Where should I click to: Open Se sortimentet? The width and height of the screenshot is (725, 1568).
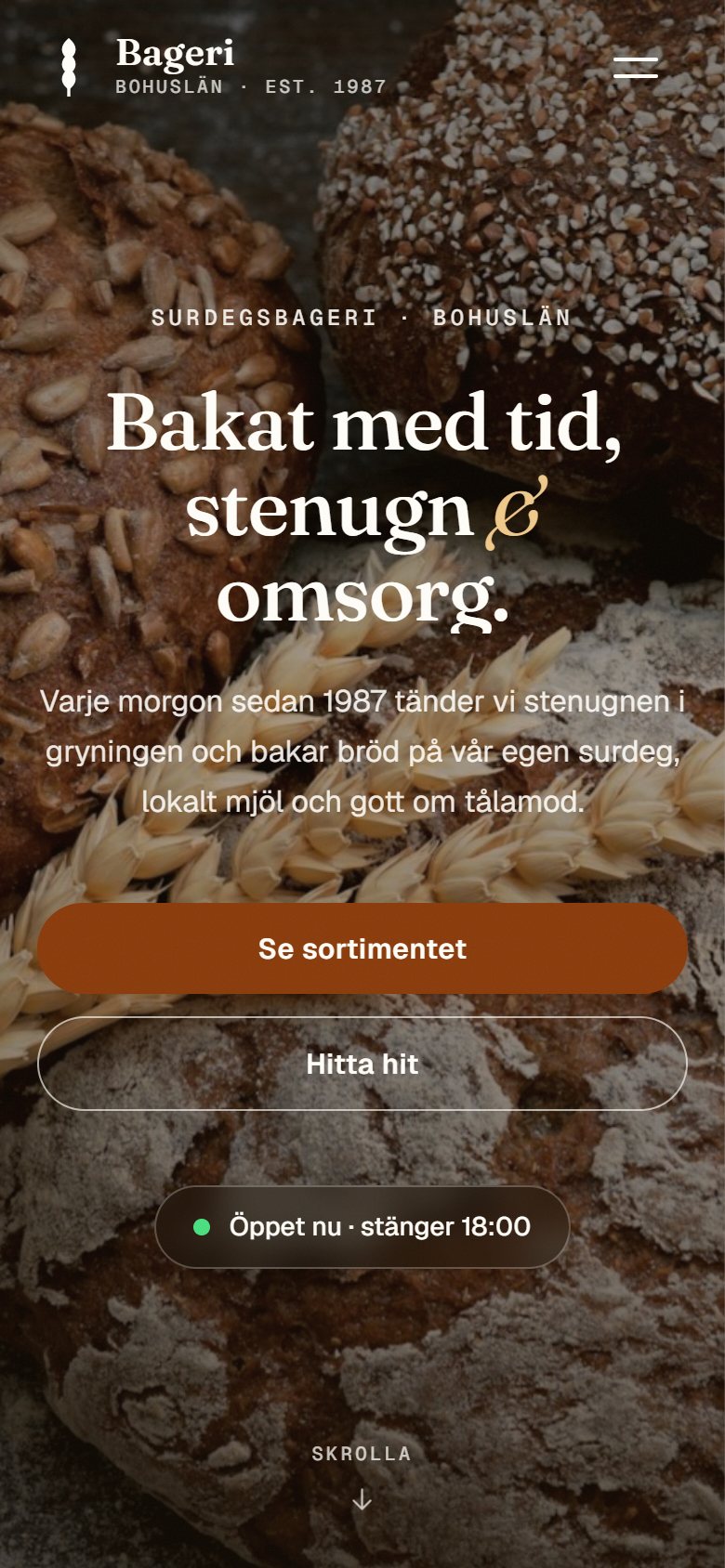pyautogui.click(x=362, y=948)
